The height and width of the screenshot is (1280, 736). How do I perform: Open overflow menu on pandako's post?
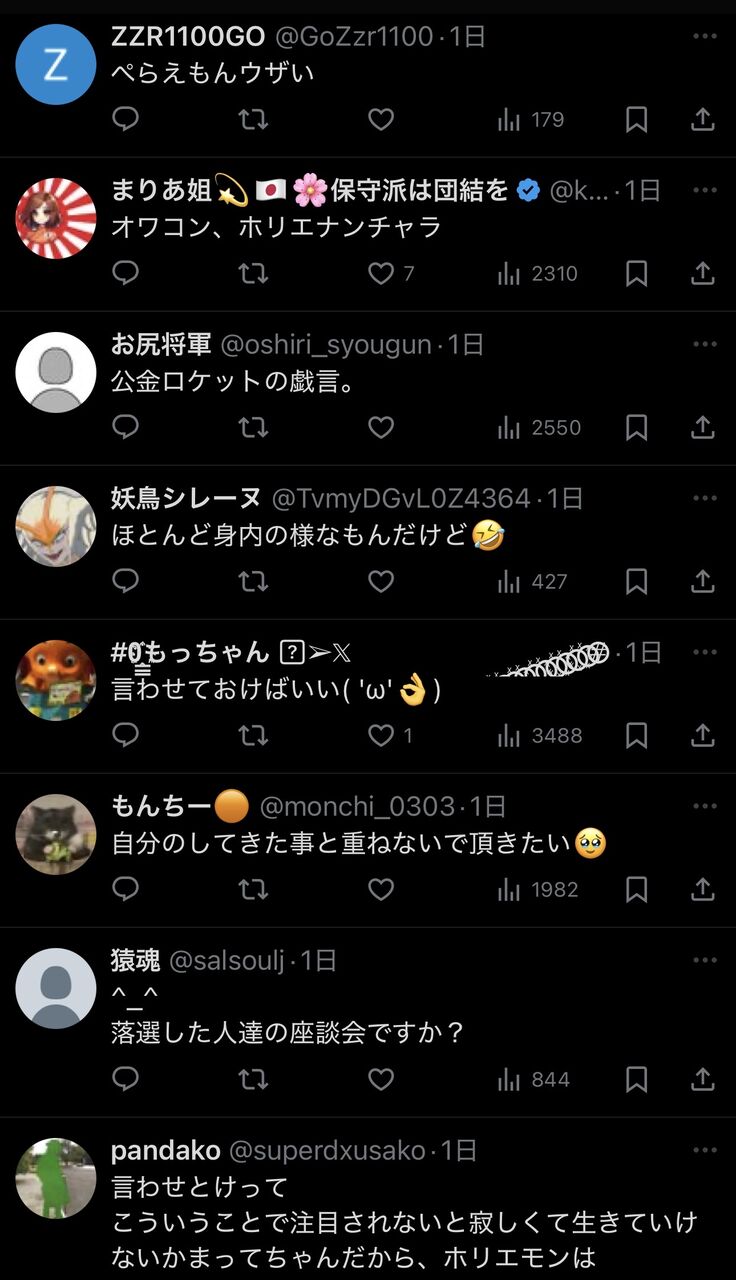click(705, 1150)
